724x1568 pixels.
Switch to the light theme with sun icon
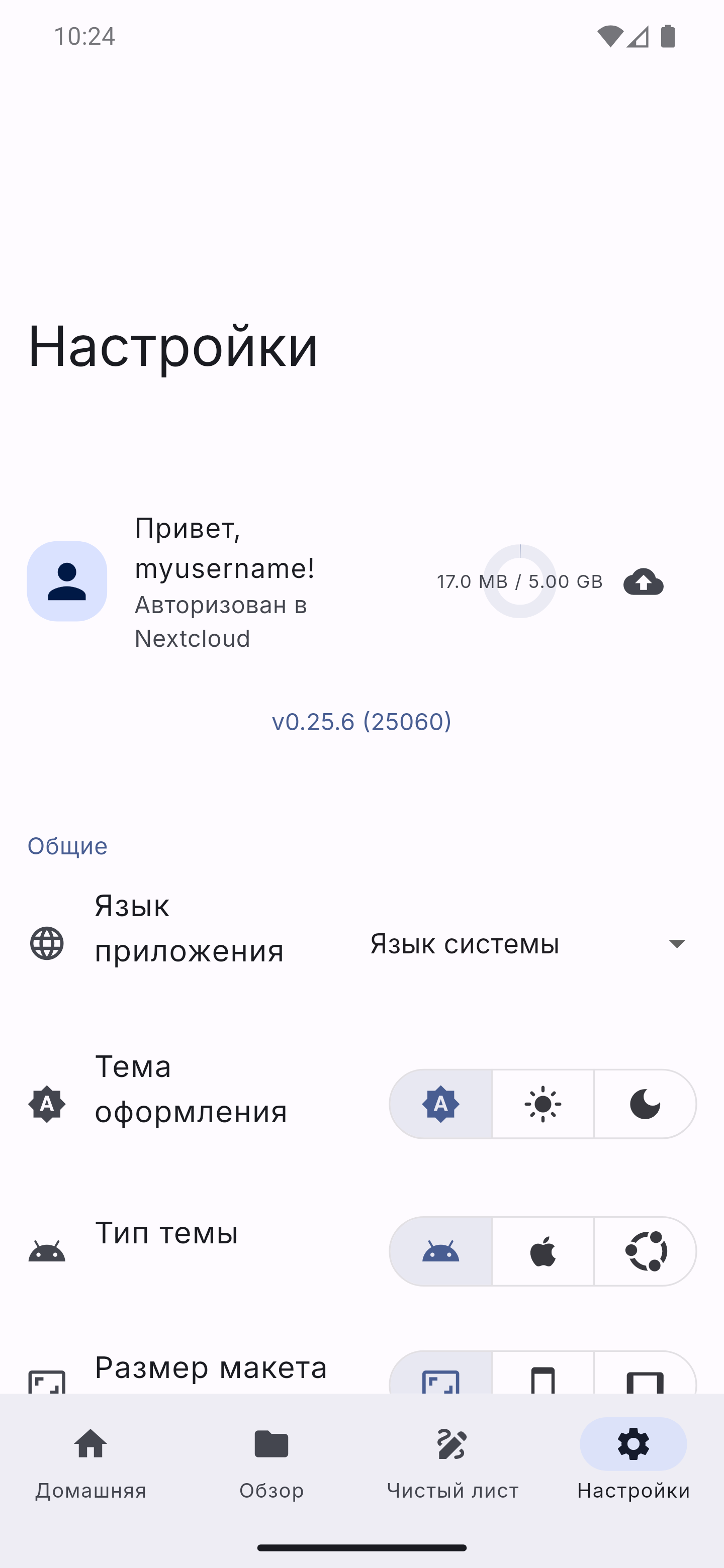tap(542, 1104)
